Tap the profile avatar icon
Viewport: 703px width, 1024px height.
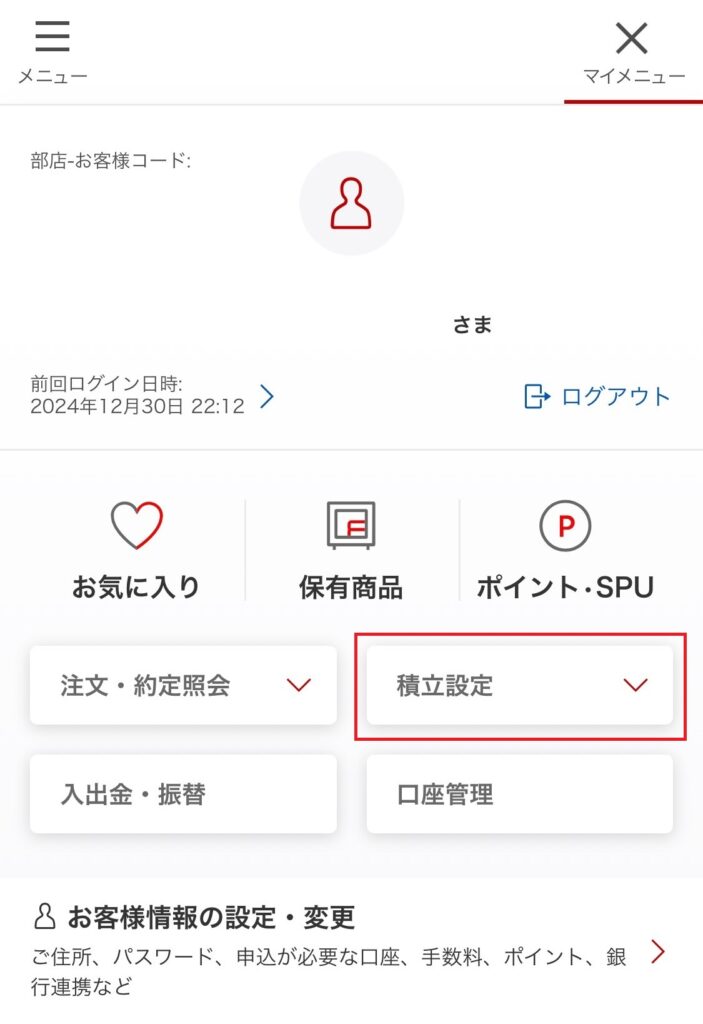tap(352, 203)
